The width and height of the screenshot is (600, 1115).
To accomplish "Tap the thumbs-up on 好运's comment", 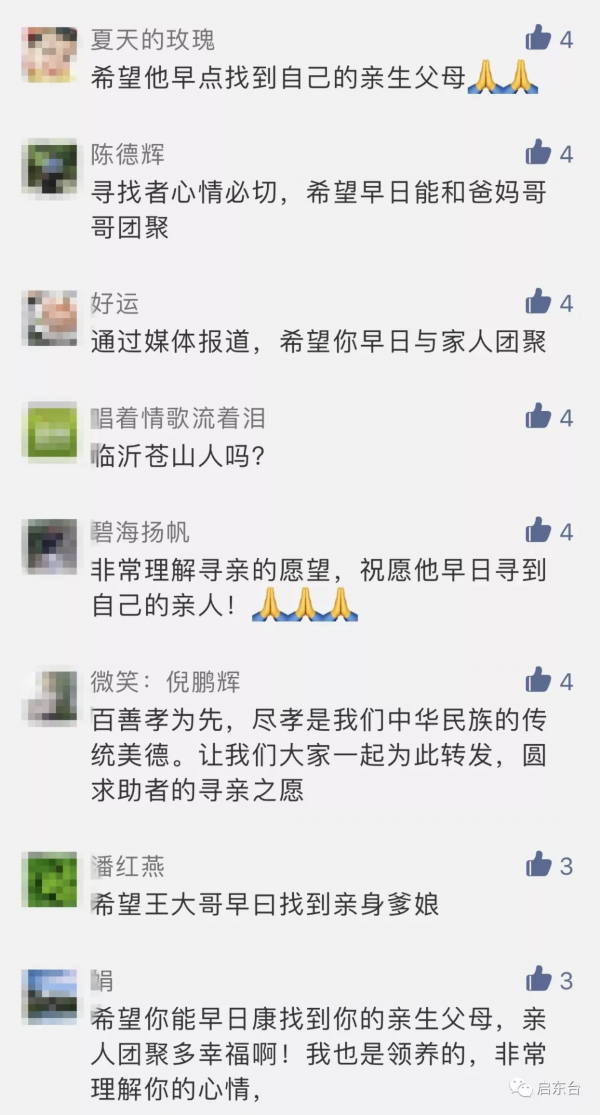I will 538,302.
